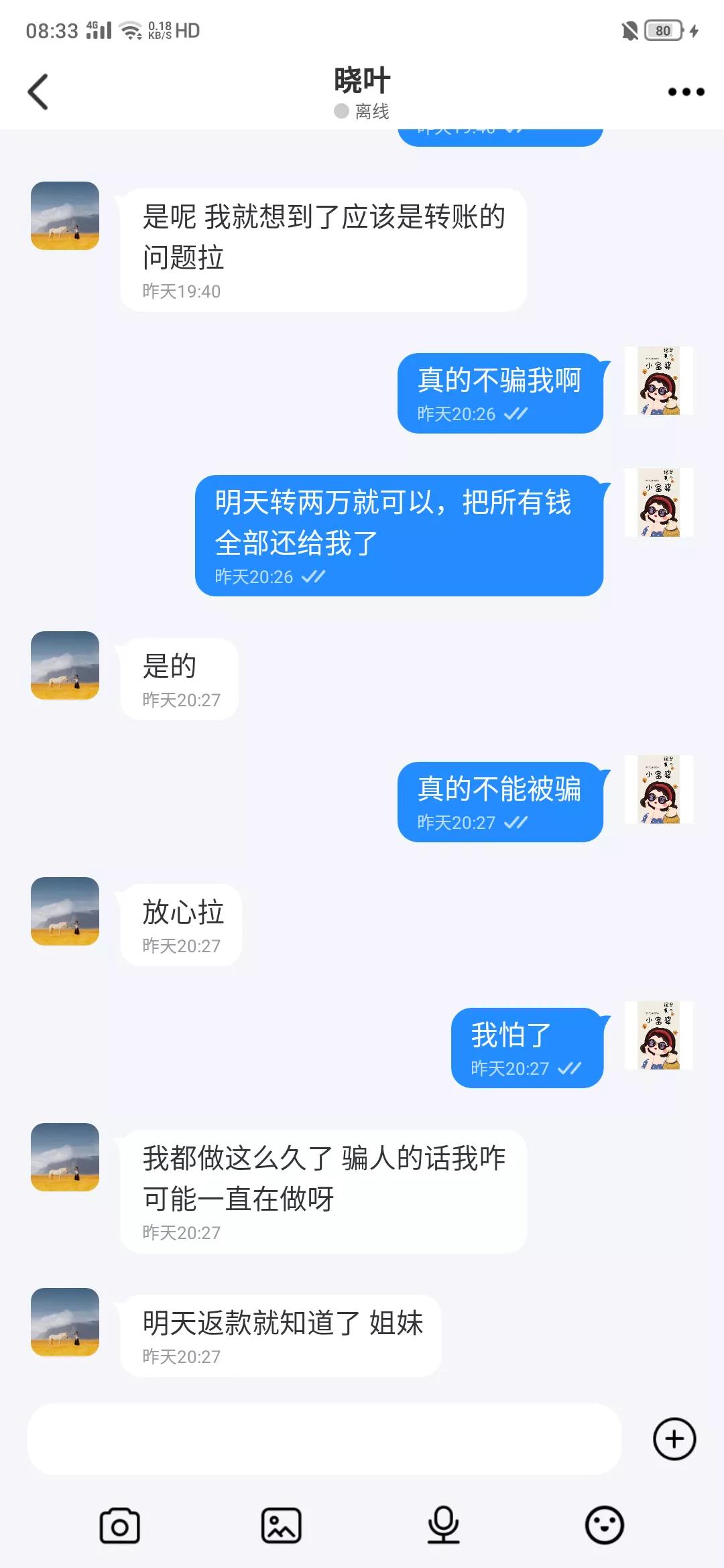Tap the 离线 offline status label
Screen dimensions: 724x1568
click(x=369, y=111)
